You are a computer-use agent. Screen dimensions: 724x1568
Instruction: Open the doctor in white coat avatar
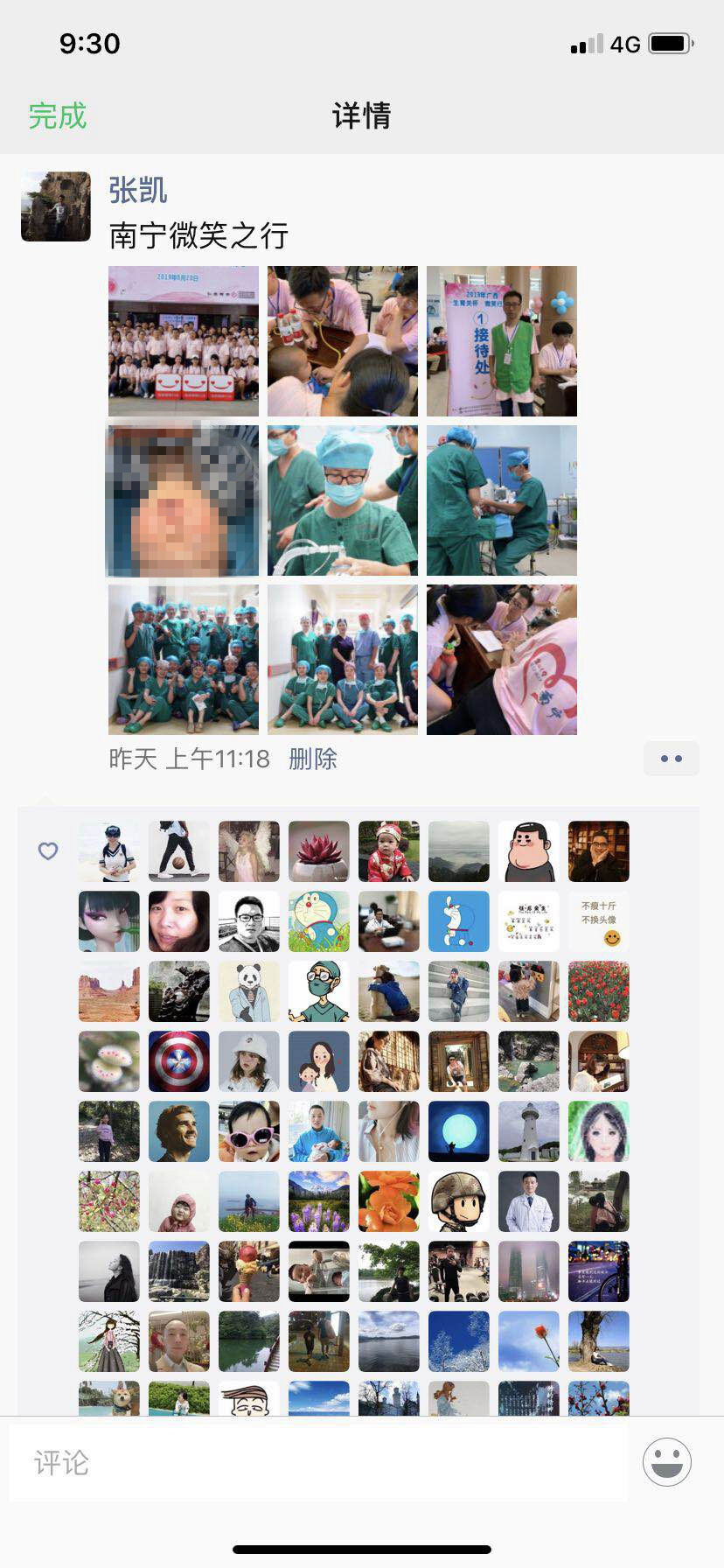click(529, 1201)
